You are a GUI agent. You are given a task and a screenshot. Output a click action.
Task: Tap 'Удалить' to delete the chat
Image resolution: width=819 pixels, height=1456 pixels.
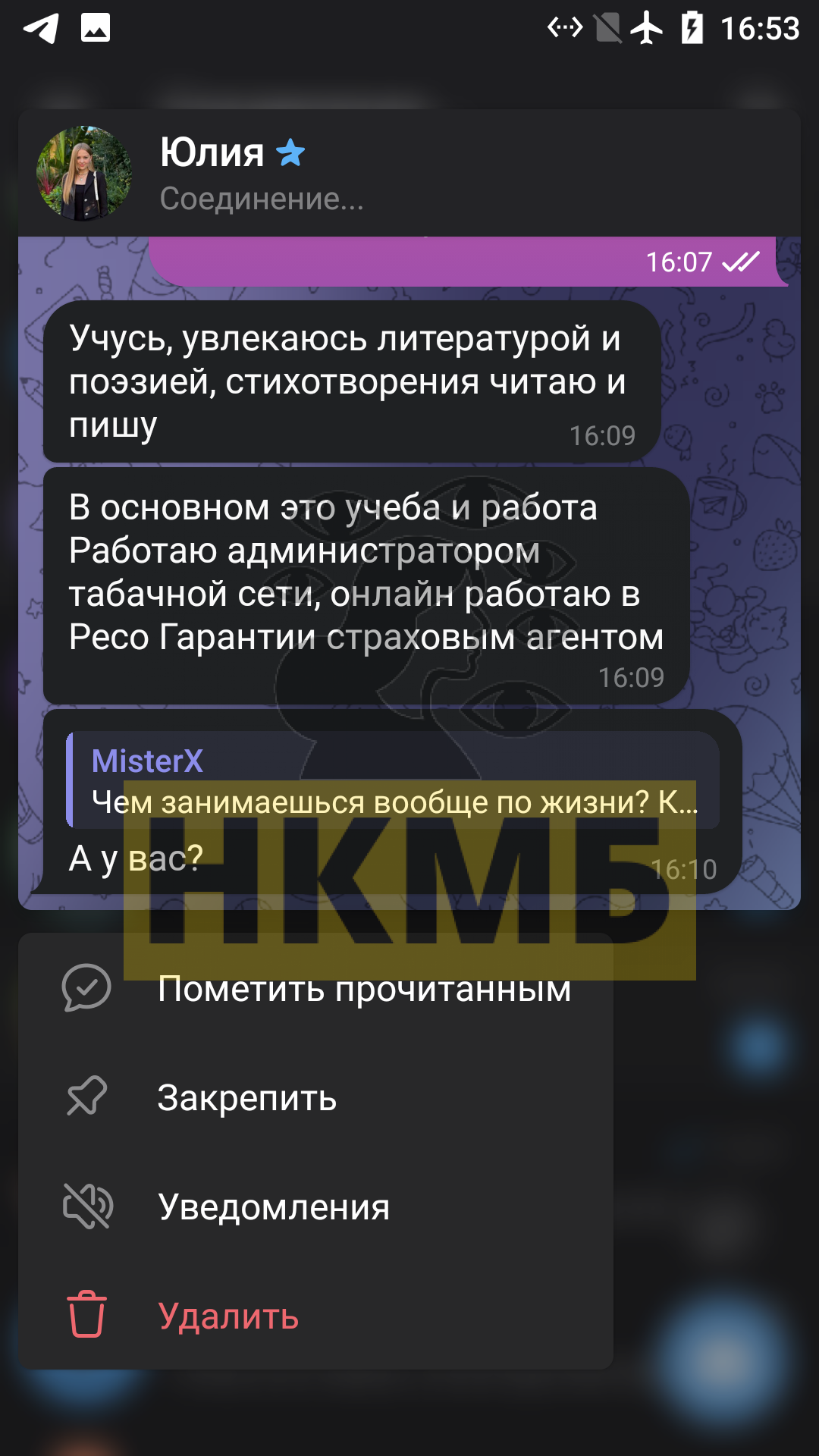[x=315, y=1316]
